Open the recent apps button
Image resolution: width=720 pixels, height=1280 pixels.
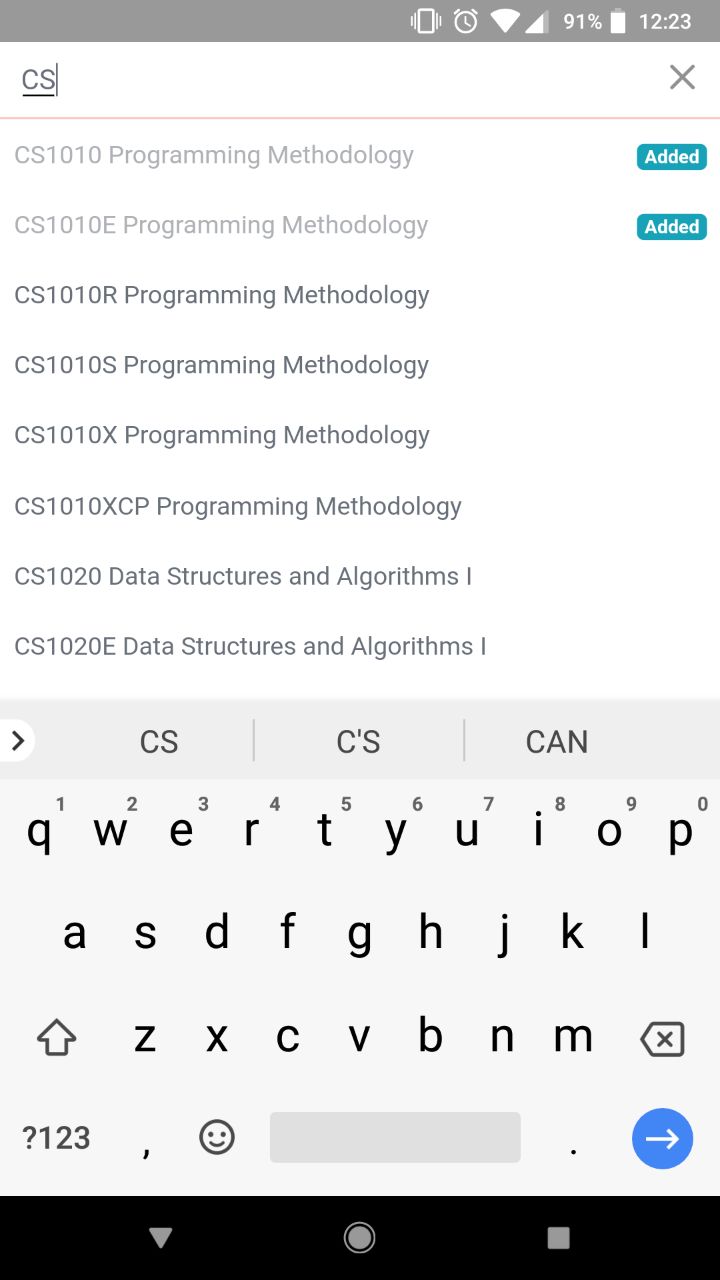click(558, 1237)
